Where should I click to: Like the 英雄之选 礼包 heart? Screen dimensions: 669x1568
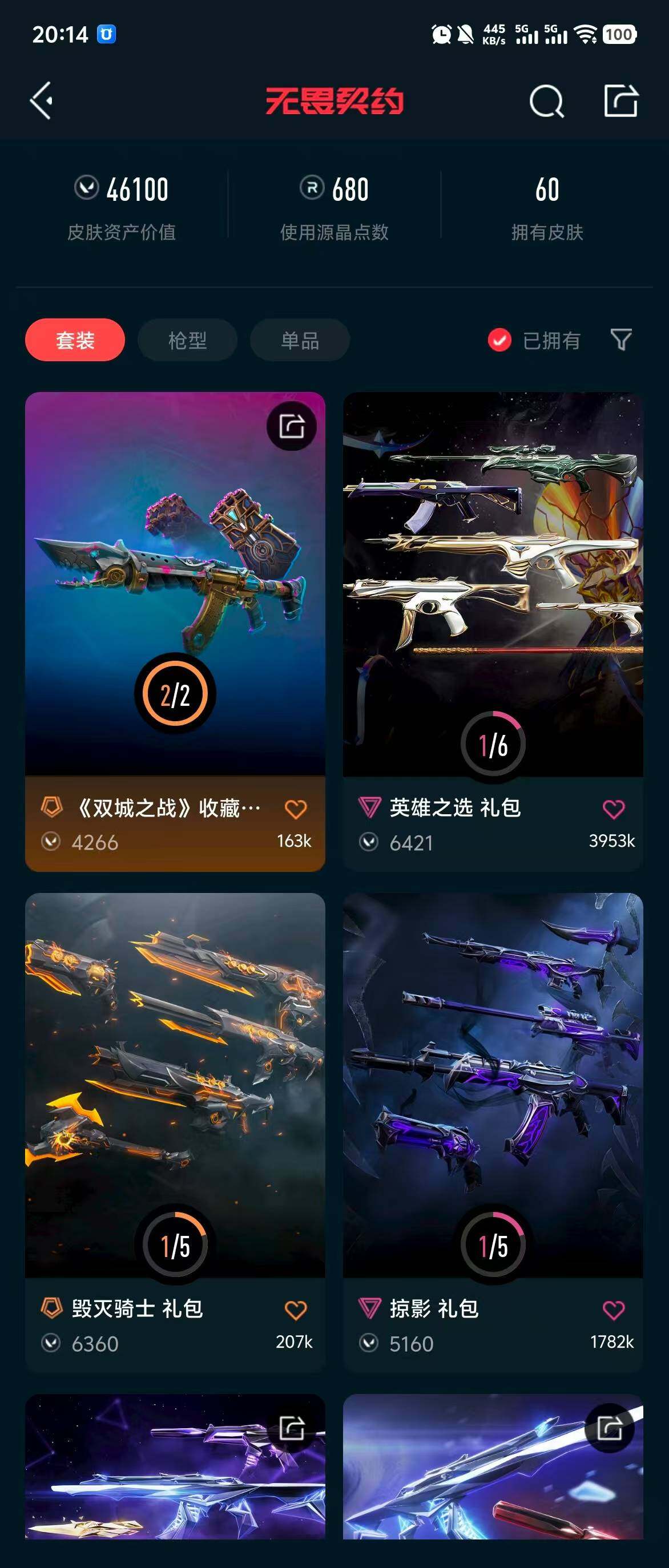pyautogui.click(x=613, y=809)
